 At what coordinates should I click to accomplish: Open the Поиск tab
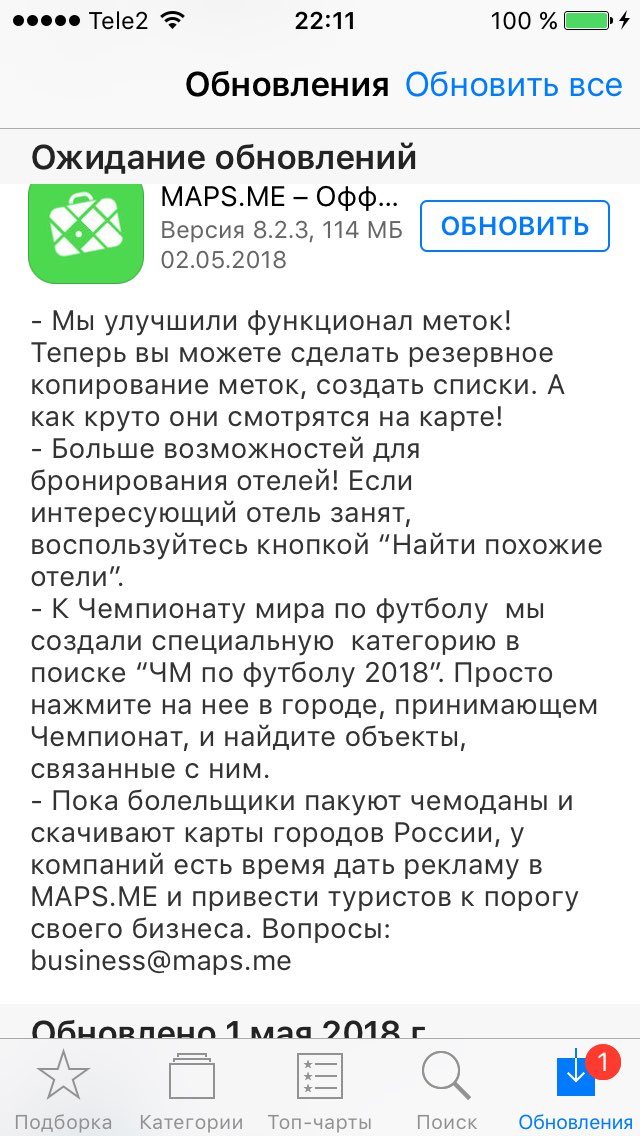tap(446, 1089)
